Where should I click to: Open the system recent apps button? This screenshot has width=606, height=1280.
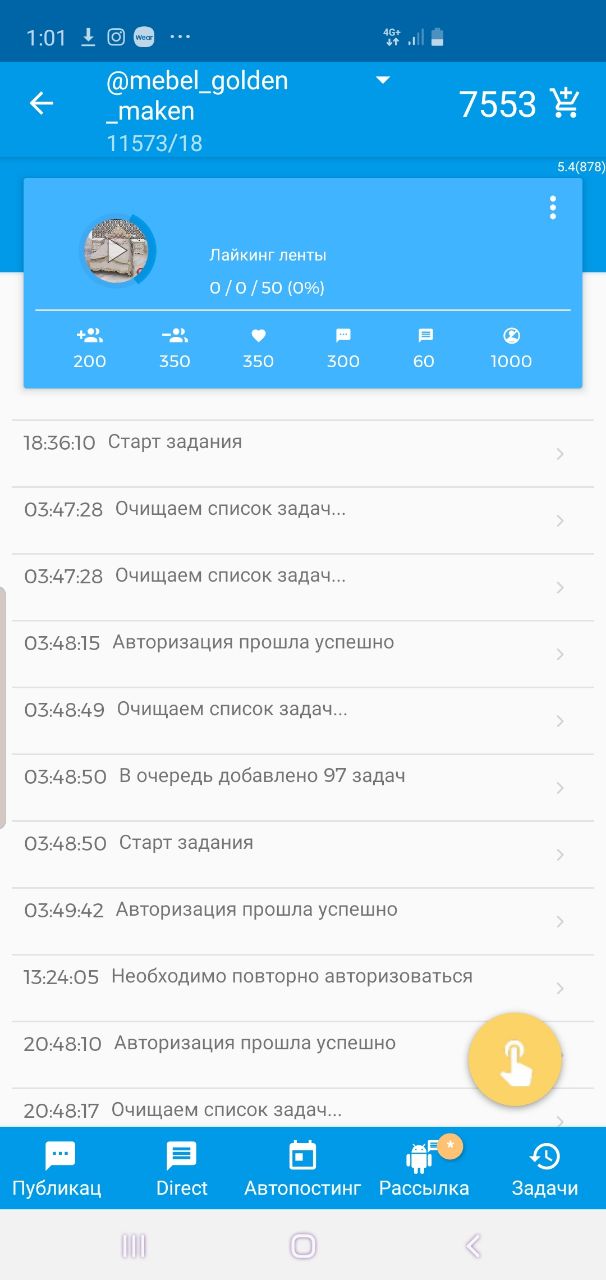point(133,1245)
